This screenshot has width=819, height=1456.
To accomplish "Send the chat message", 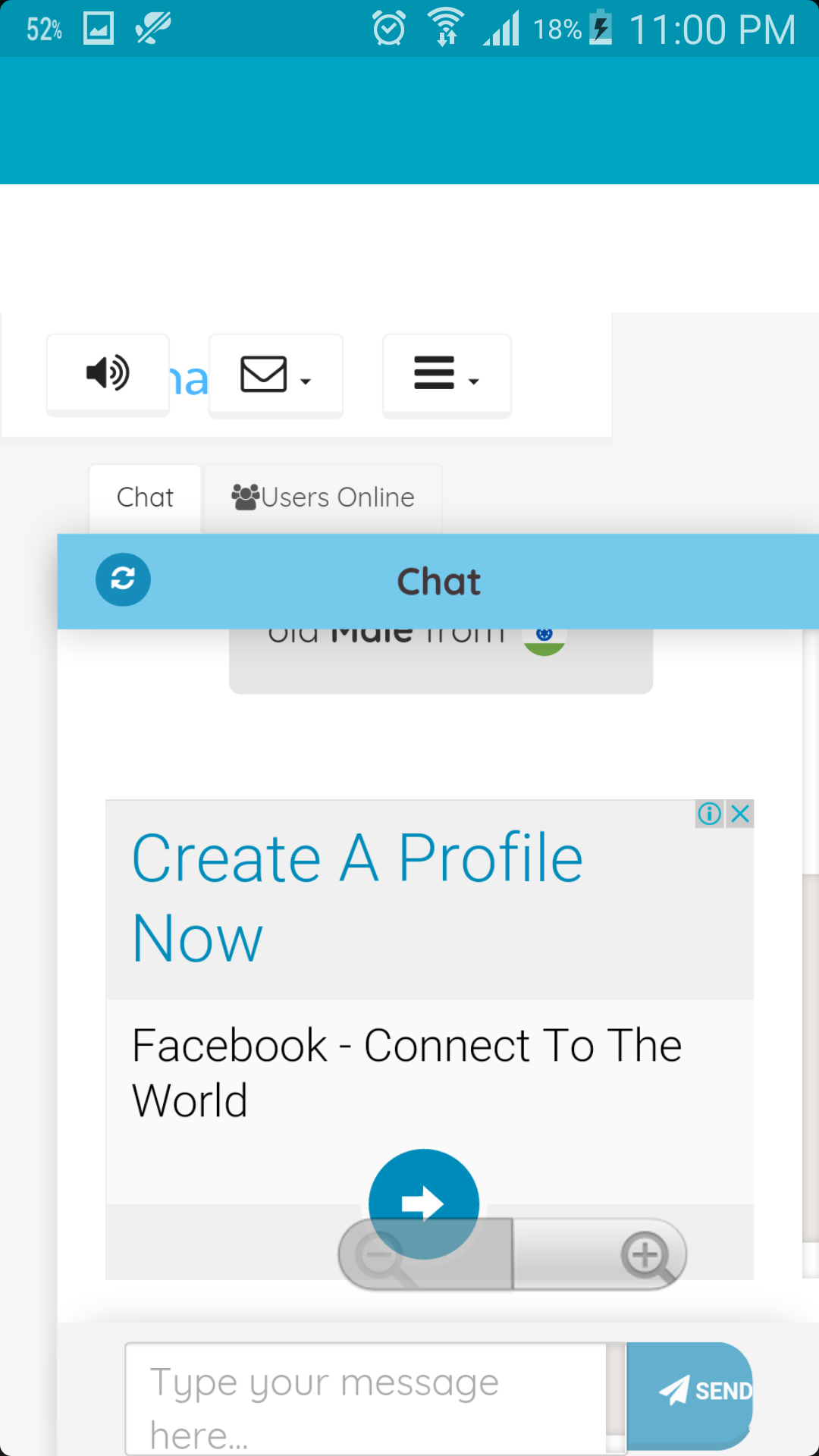I will pyautogui.click(x=690, y=1392).
